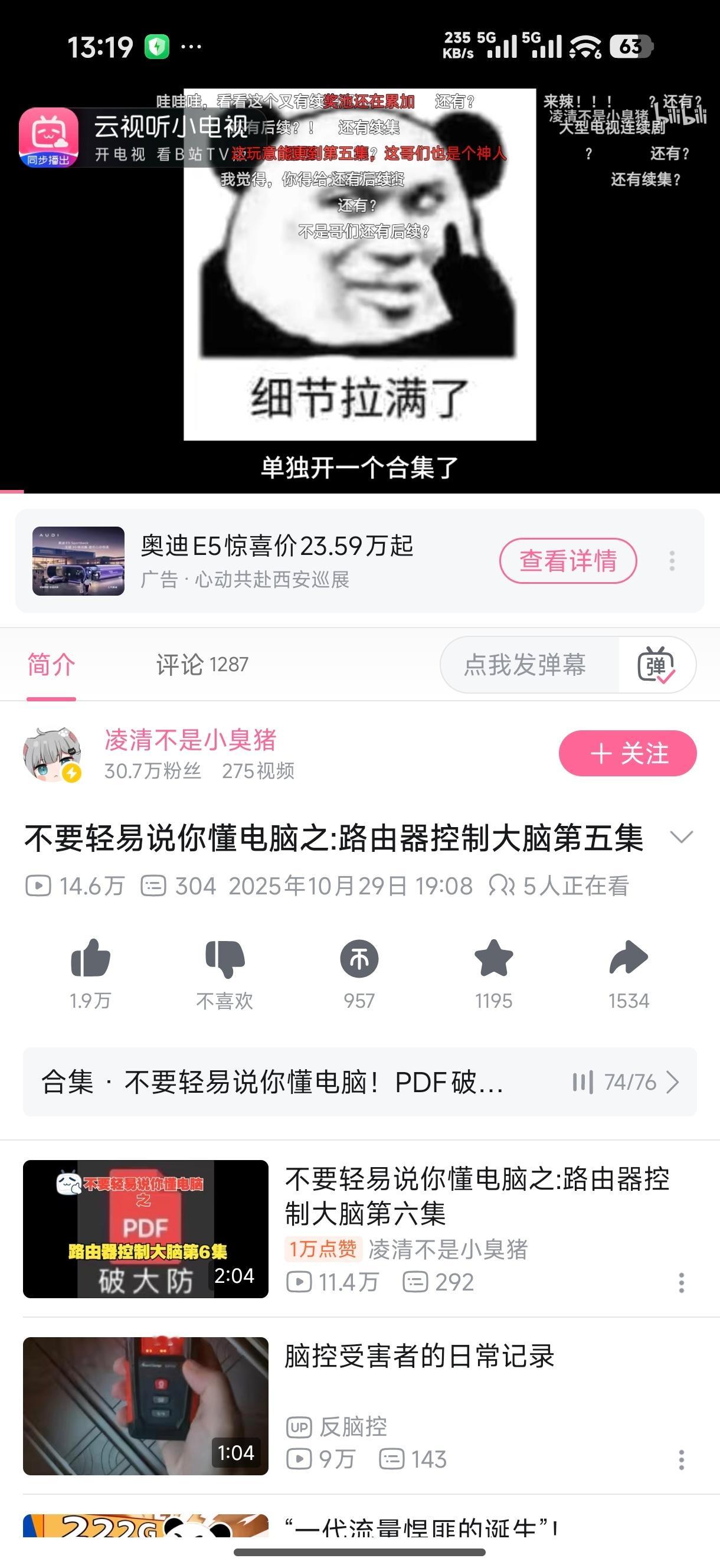Open three-dot menu on 脑控受害者 video
Viewport: 720px width, 1568px height.
(x=682, y=1459)
